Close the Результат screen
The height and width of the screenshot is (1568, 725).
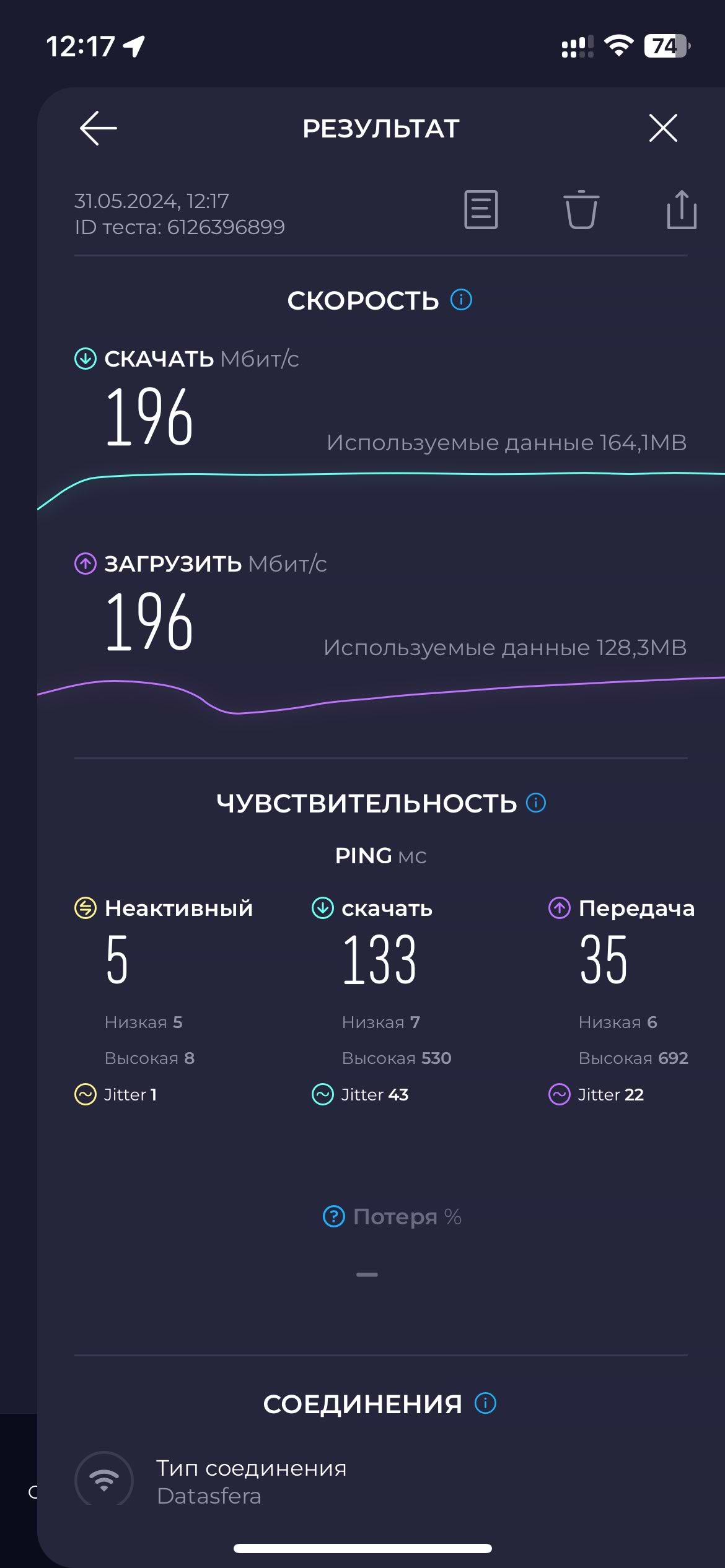click(x=662, y=128)
